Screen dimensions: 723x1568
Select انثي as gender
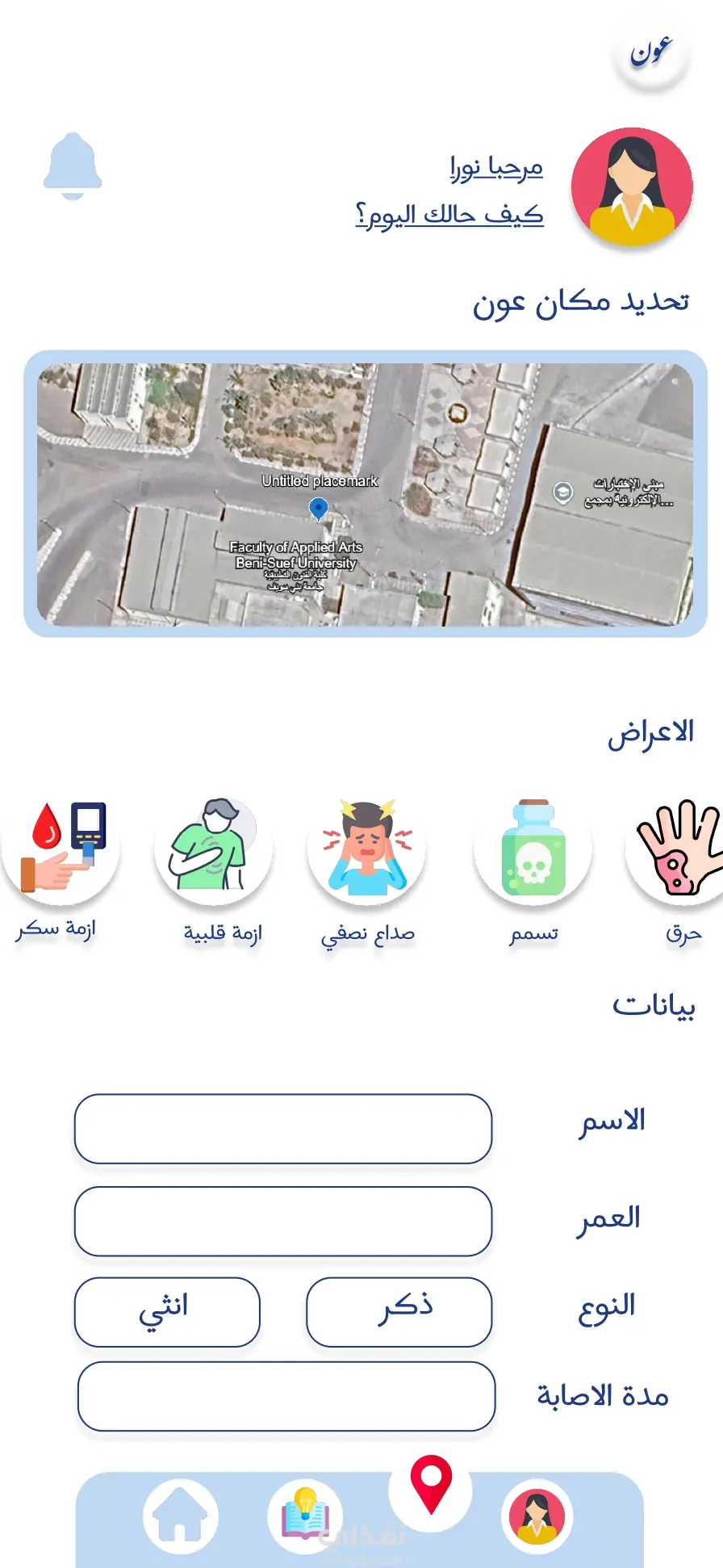167,1311
